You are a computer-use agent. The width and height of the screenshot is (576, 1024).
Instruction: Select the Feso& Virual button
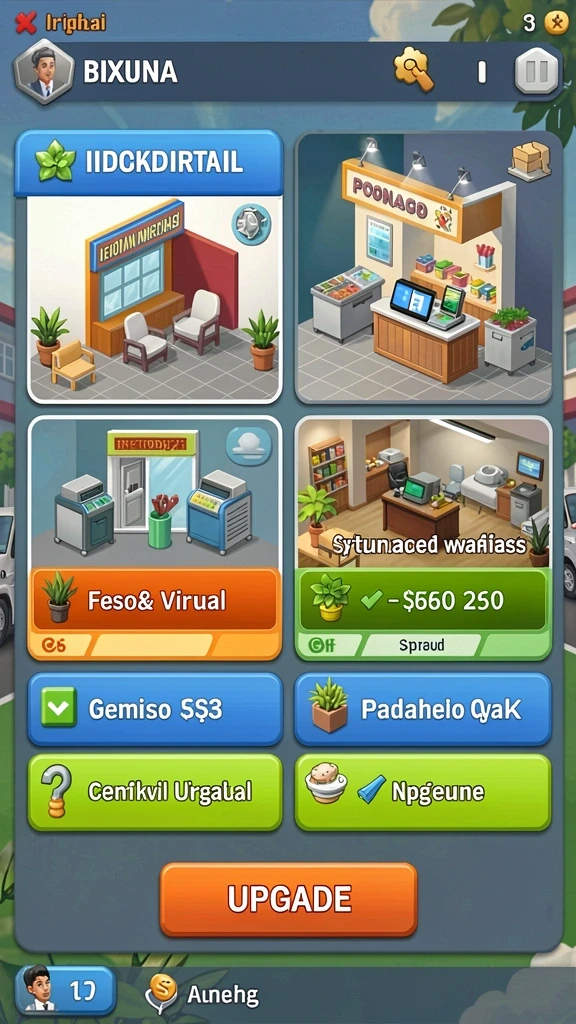[155, 600]
